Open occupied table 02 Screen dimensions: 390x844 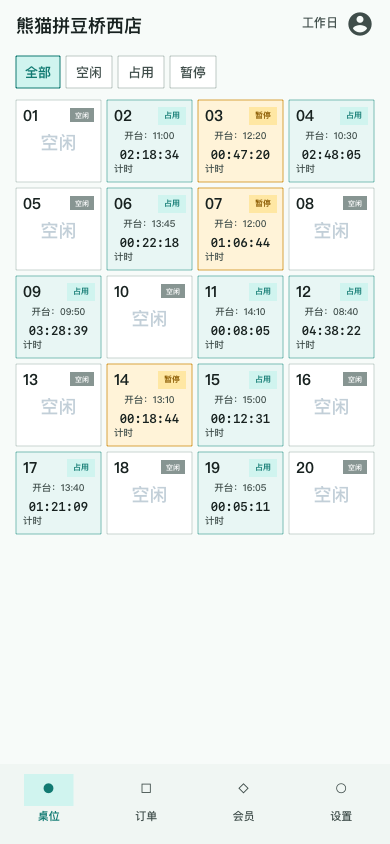150,141
